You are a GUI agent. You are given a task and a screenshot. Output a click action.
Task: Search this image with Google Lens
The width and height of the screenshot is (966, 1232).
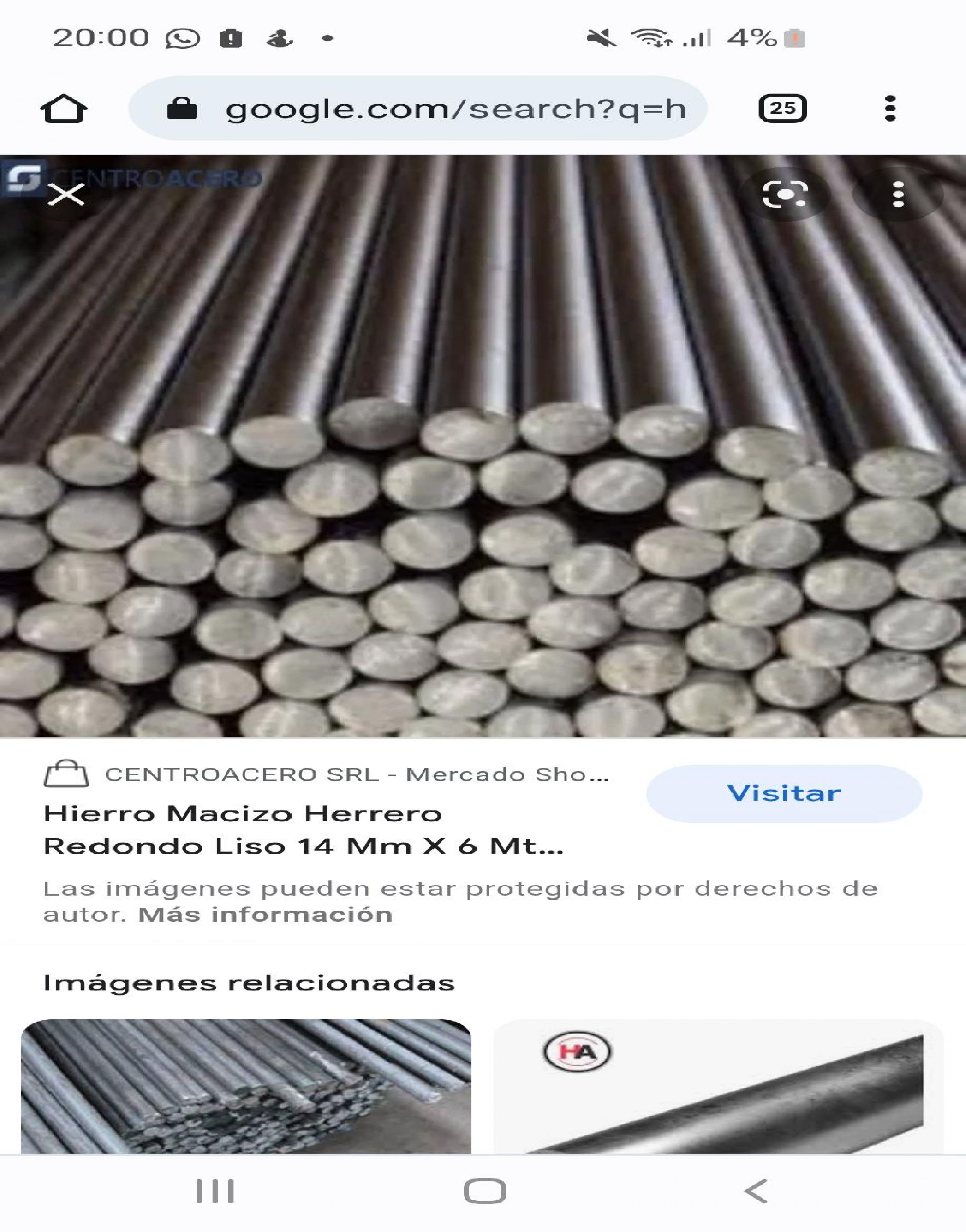coord(784,195)
